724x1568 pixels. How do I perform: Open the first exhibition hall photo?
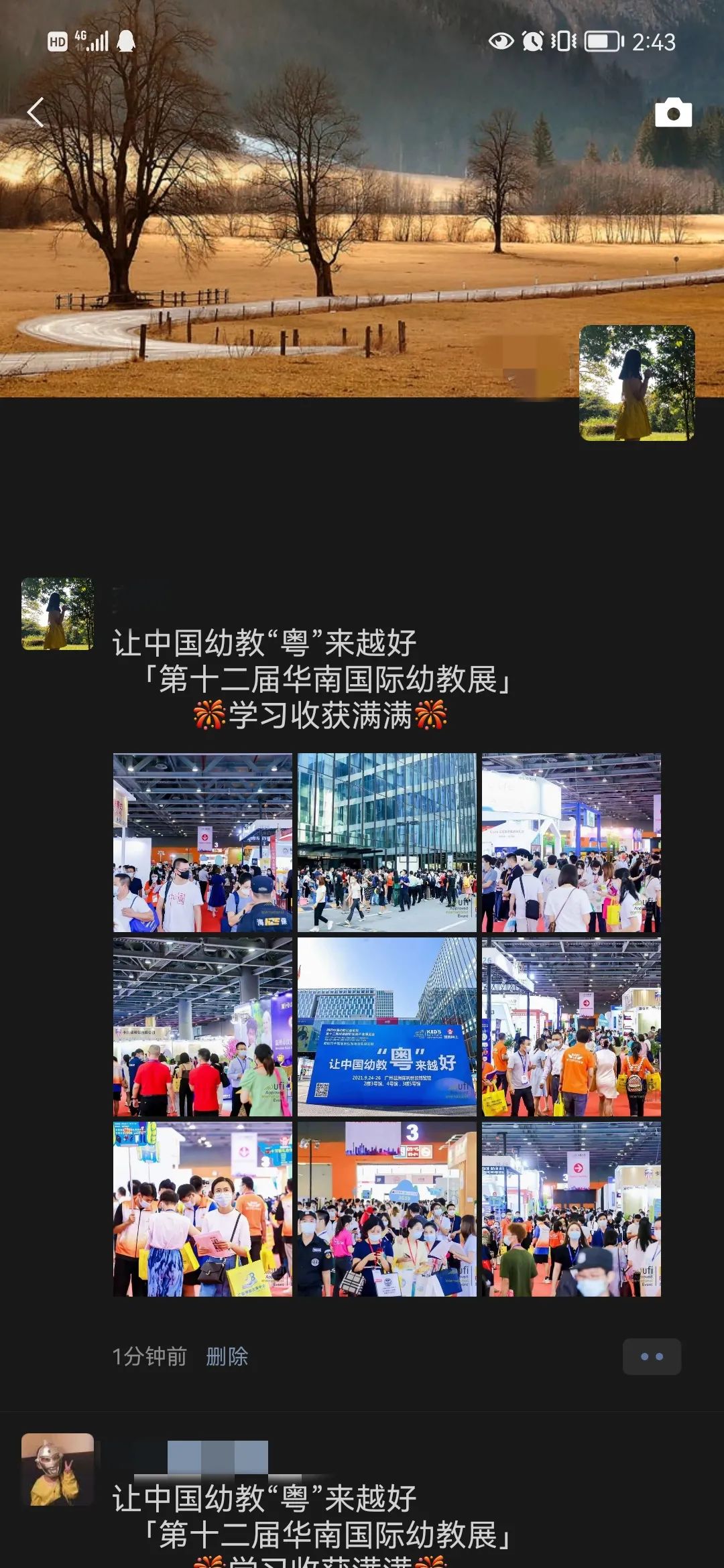pos(202,842)
